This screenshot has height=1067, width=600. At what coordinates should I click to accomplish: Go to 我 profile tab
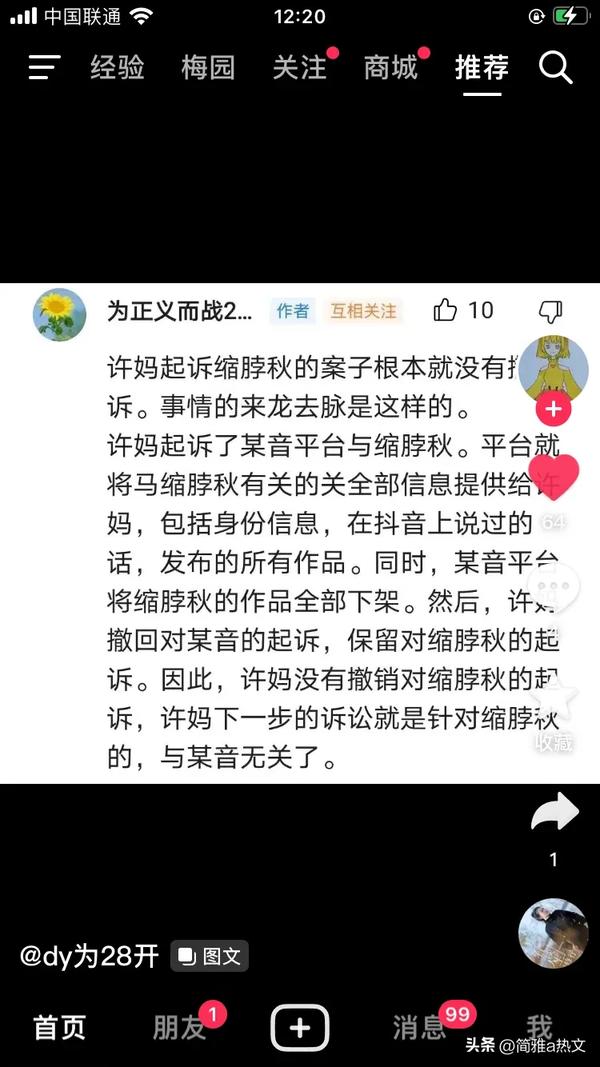tap(539, 1025)
